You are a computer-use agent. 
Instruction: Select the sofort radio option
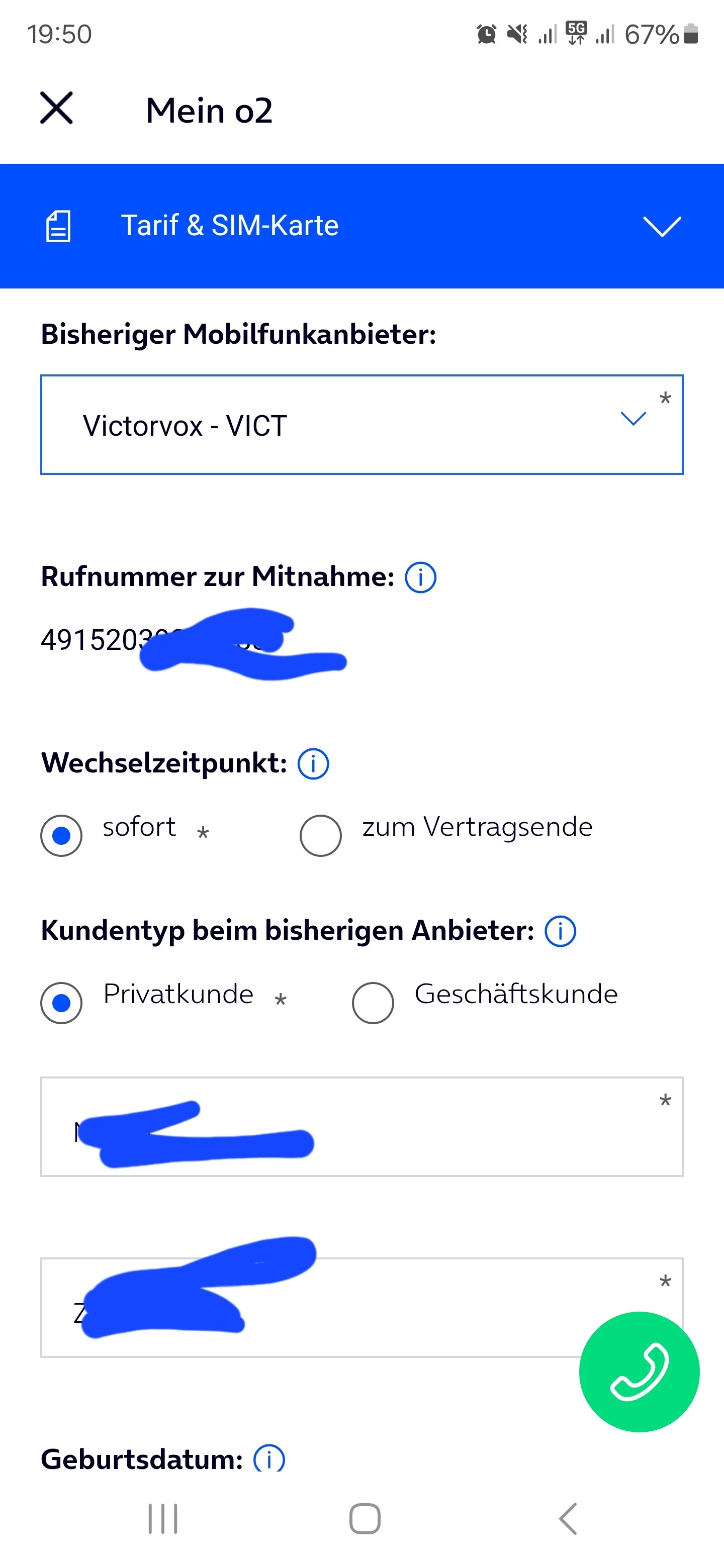point(61,835)
